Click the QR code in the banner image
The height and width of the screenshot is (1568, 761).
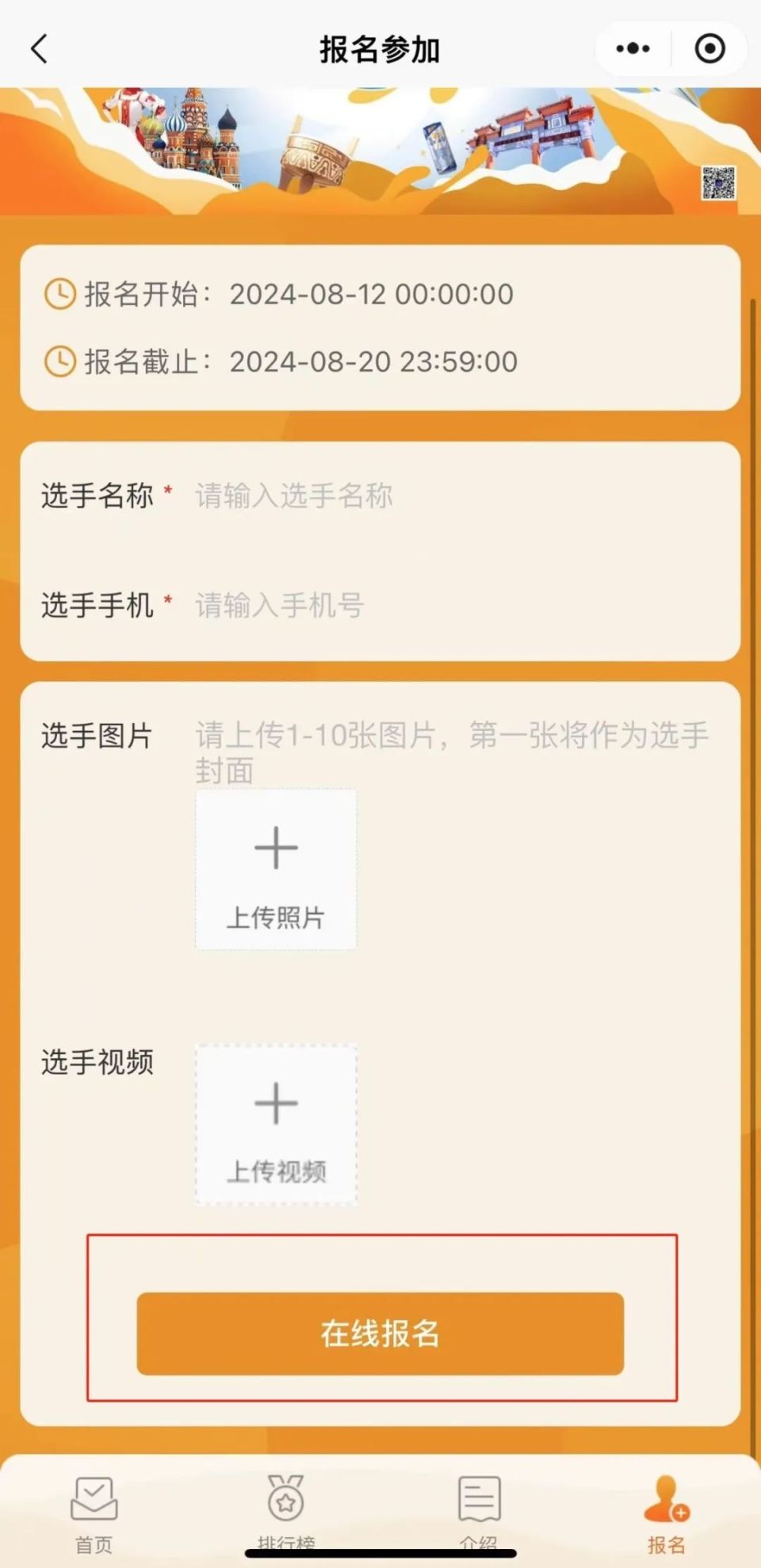pyautogui.click(x=718, y=184)
